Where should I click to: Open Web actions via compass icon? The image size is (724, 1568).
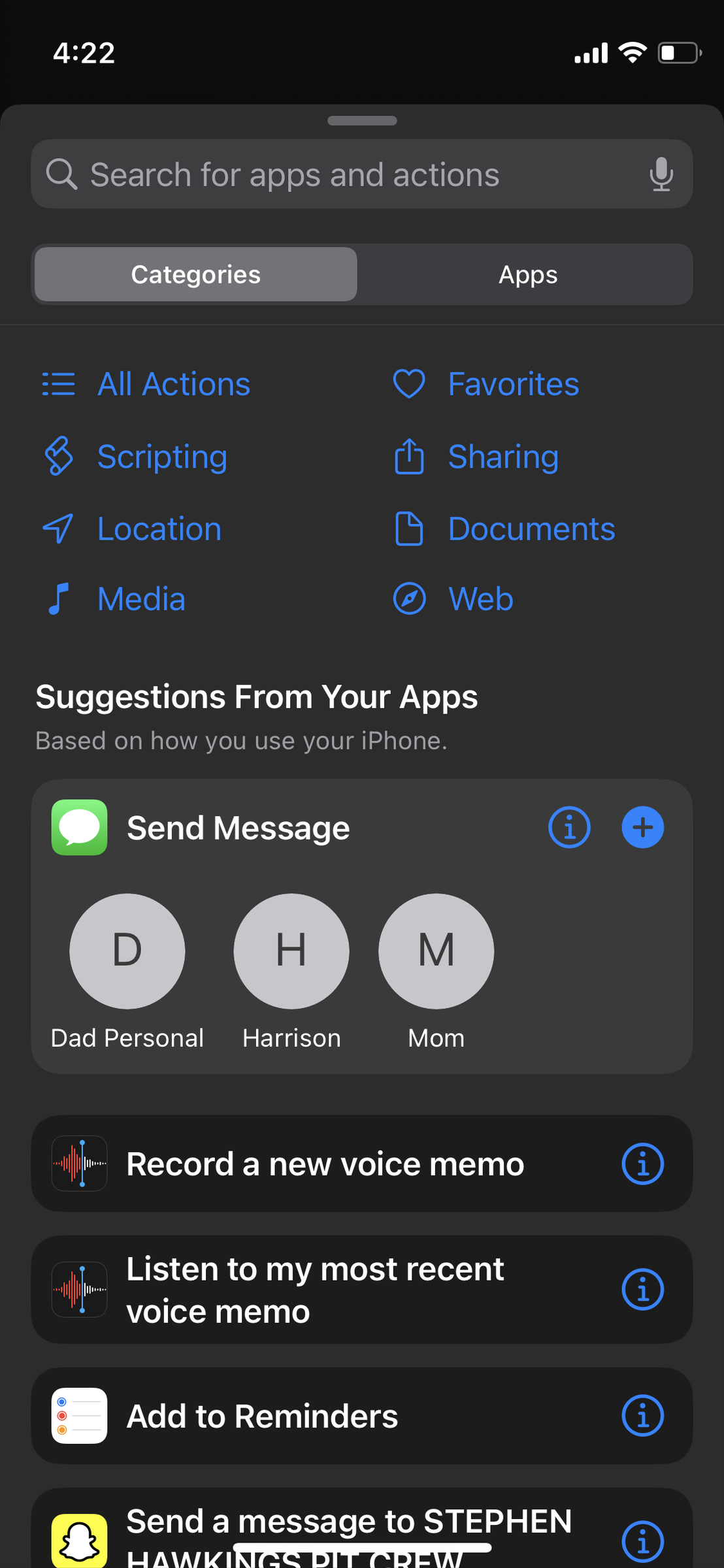point(409,598)
